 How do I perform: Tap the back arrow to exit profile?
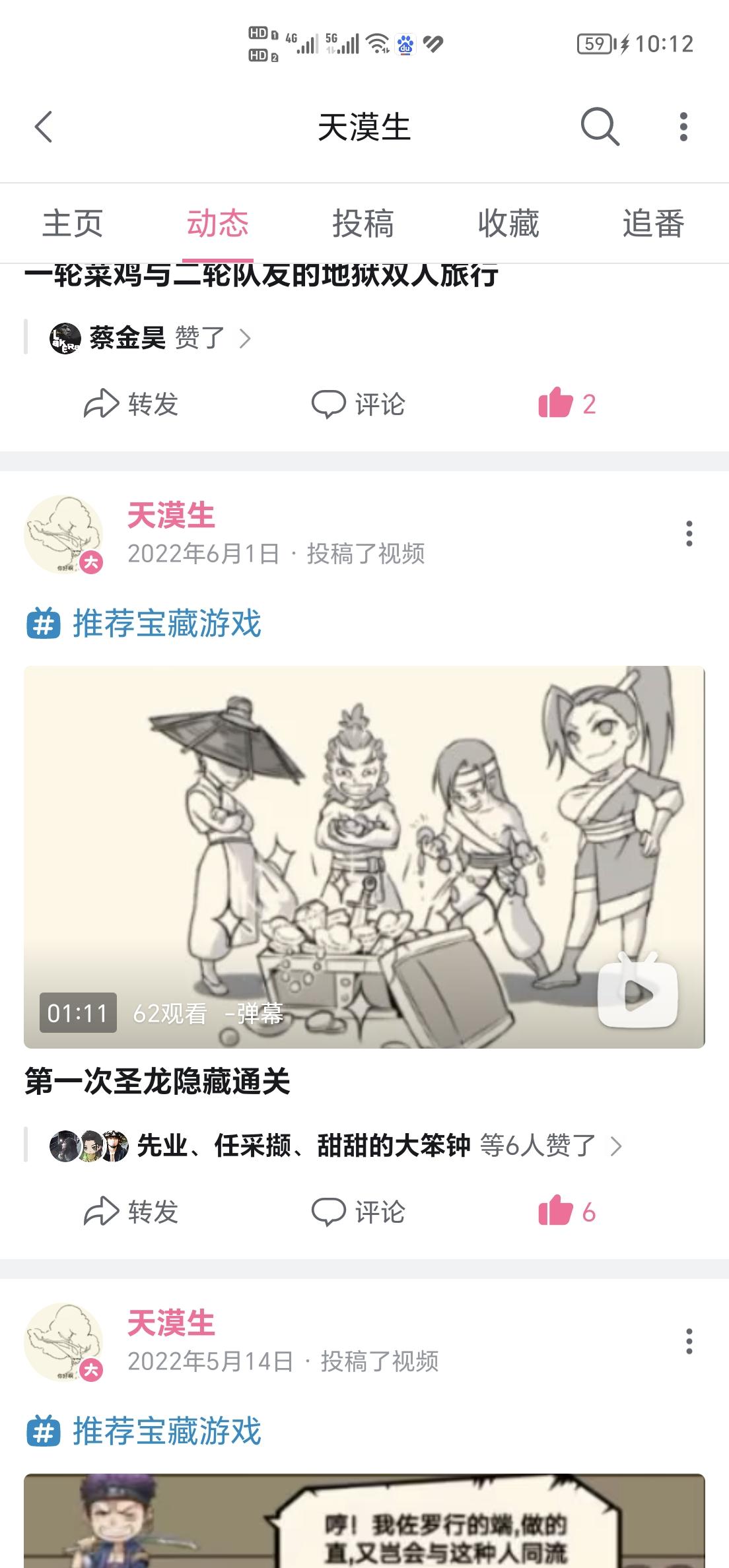(x=43, y=127)
